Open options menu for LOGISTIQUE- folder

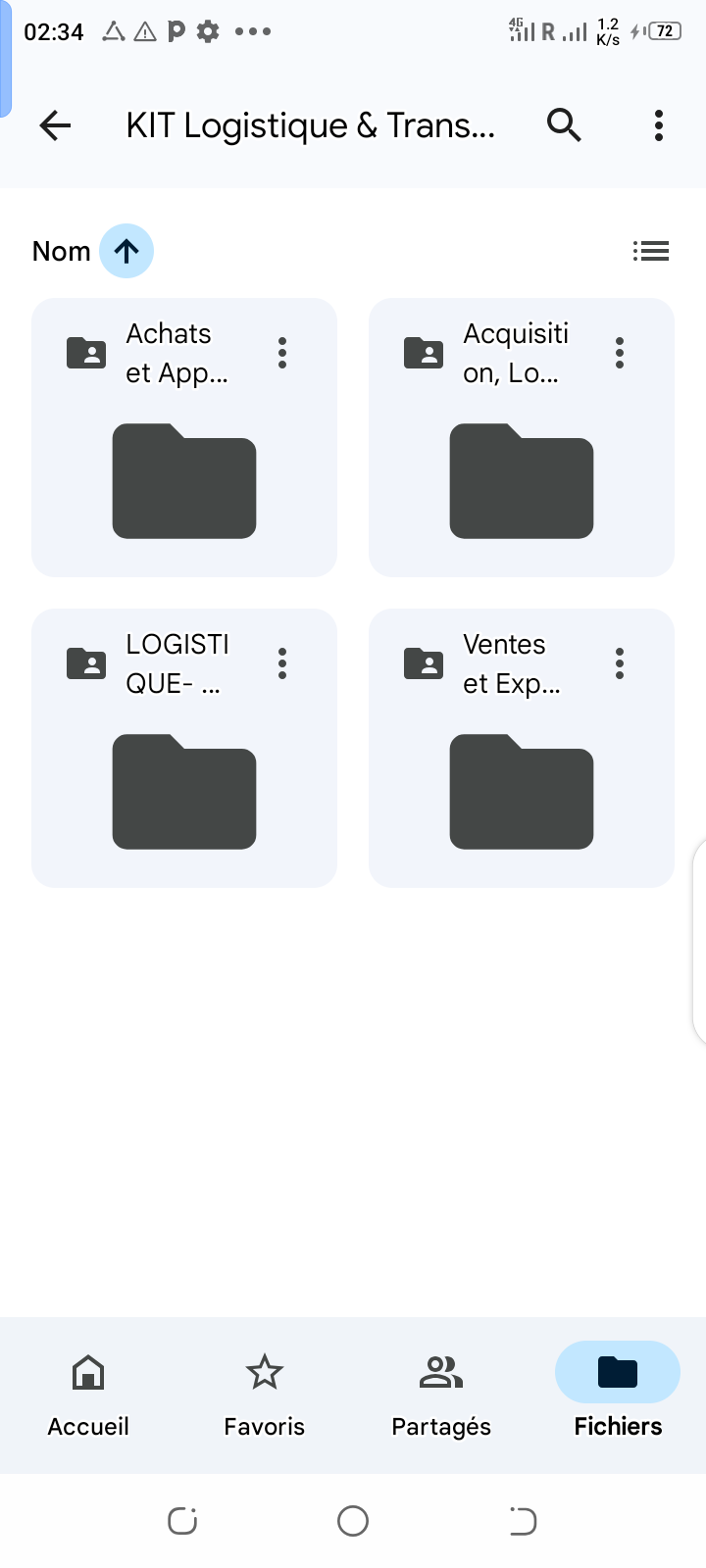pyautogui.click(x=282, y=663)
